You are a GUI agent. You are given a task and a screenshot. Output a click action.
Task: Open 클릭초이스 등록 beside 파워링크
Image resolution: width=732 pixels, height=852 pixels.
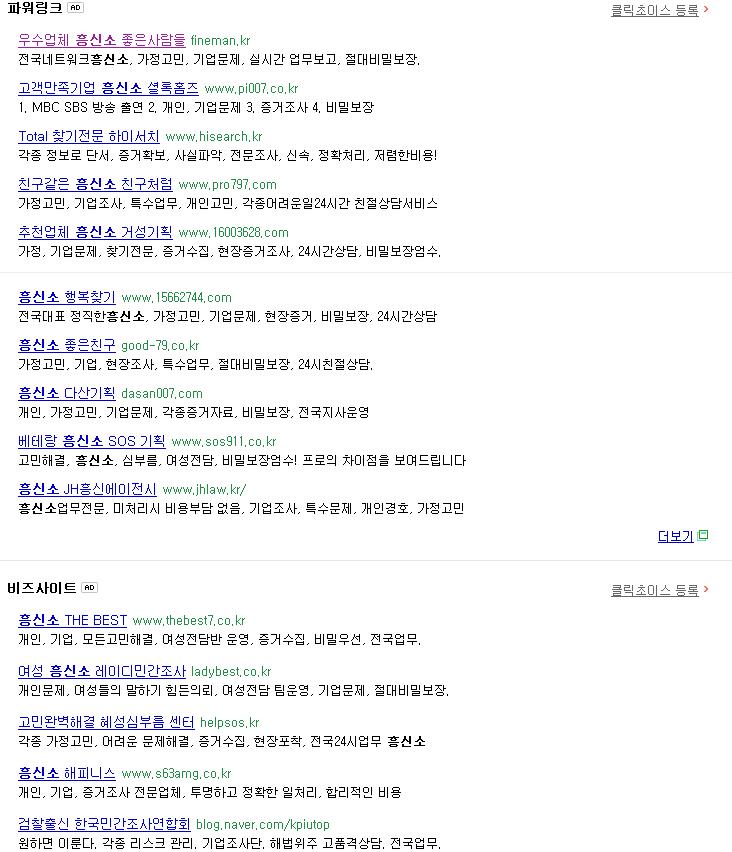(x=655, y=10)
